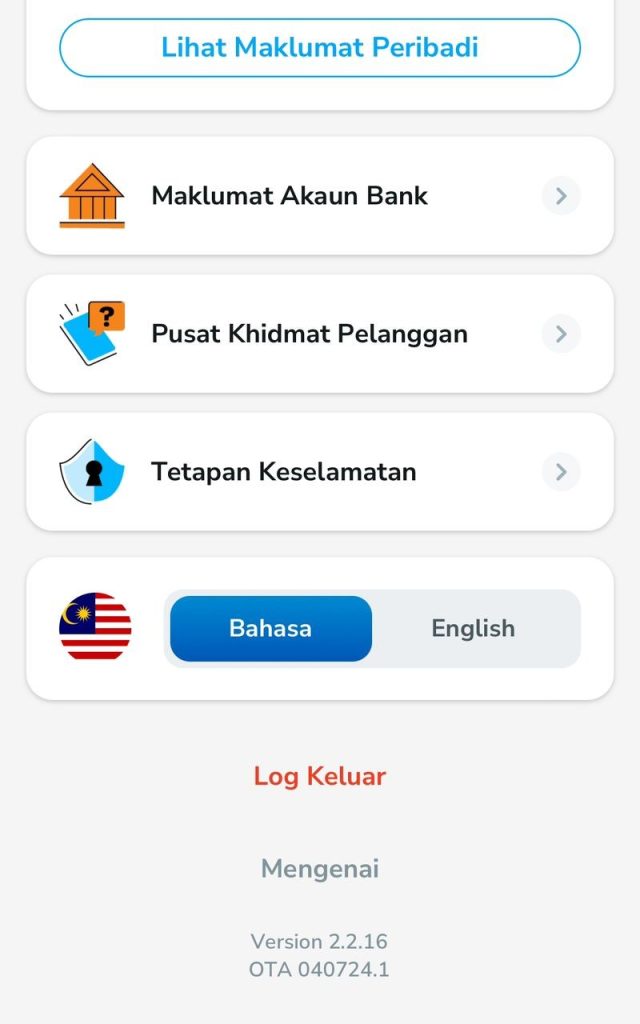This screenshot has width=640, height=1024.
Task: Tap Log Keluar to sign out
Action: [320, 777]
